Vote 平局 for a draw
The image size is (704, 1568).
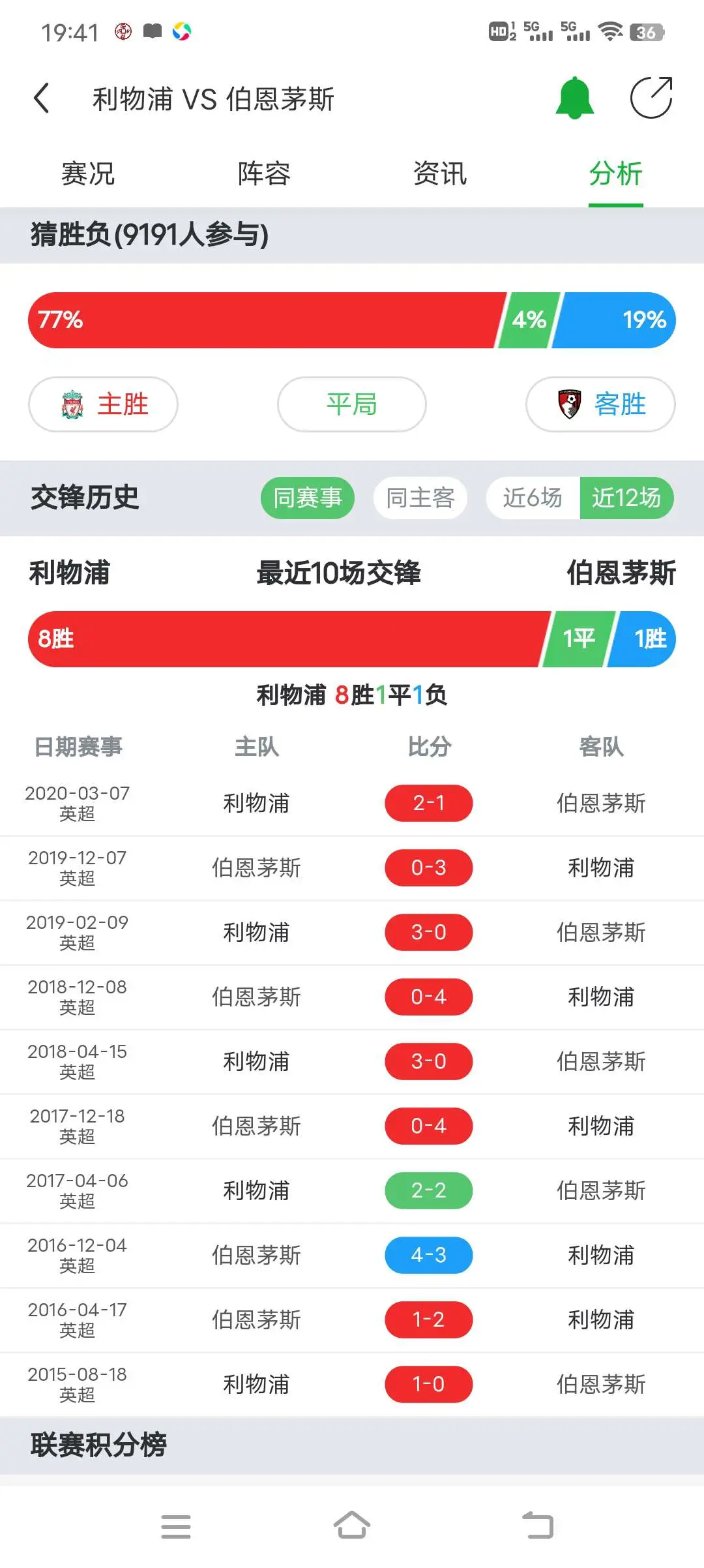pyautogui.click(x=352, y=404)
